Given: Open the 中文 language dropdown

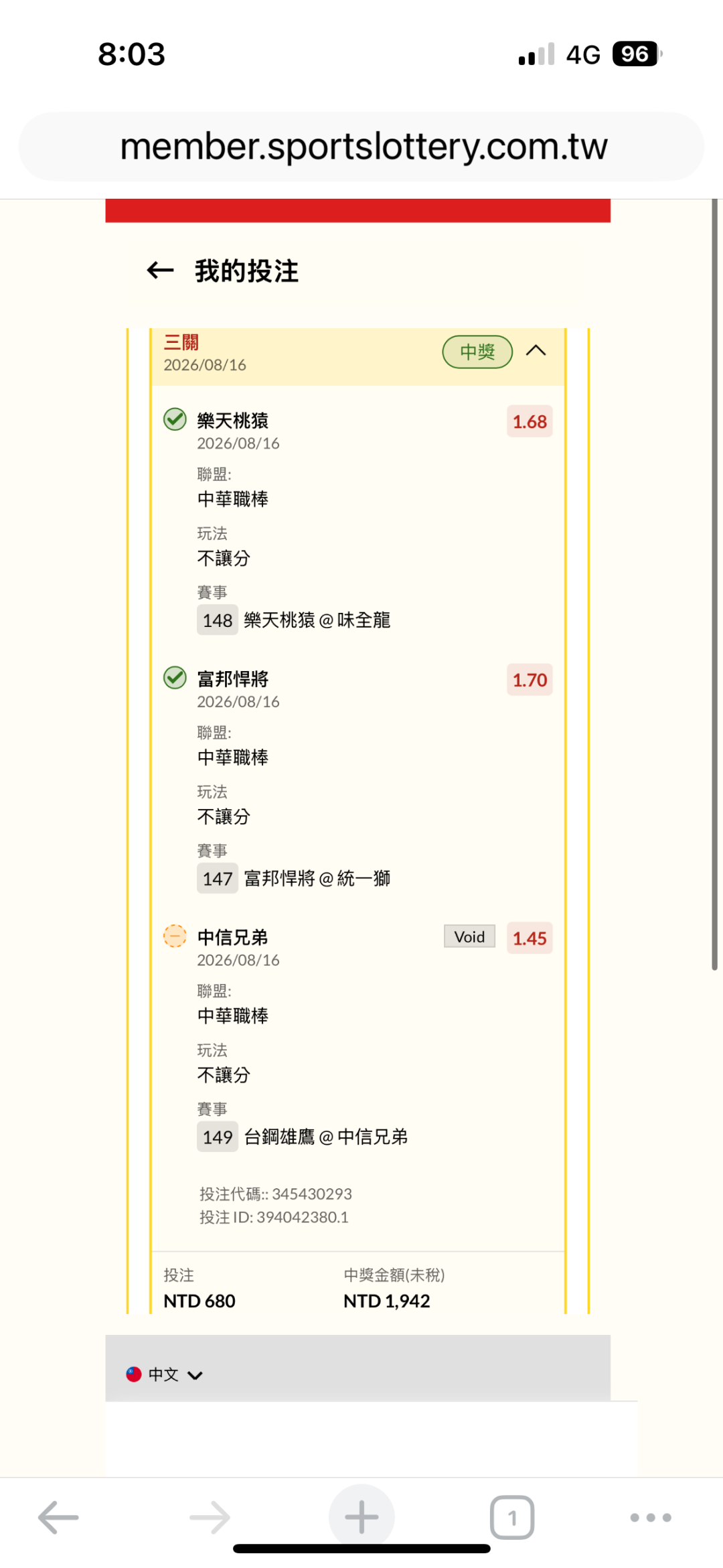Looking at the screenshot, I should 165,1374.
